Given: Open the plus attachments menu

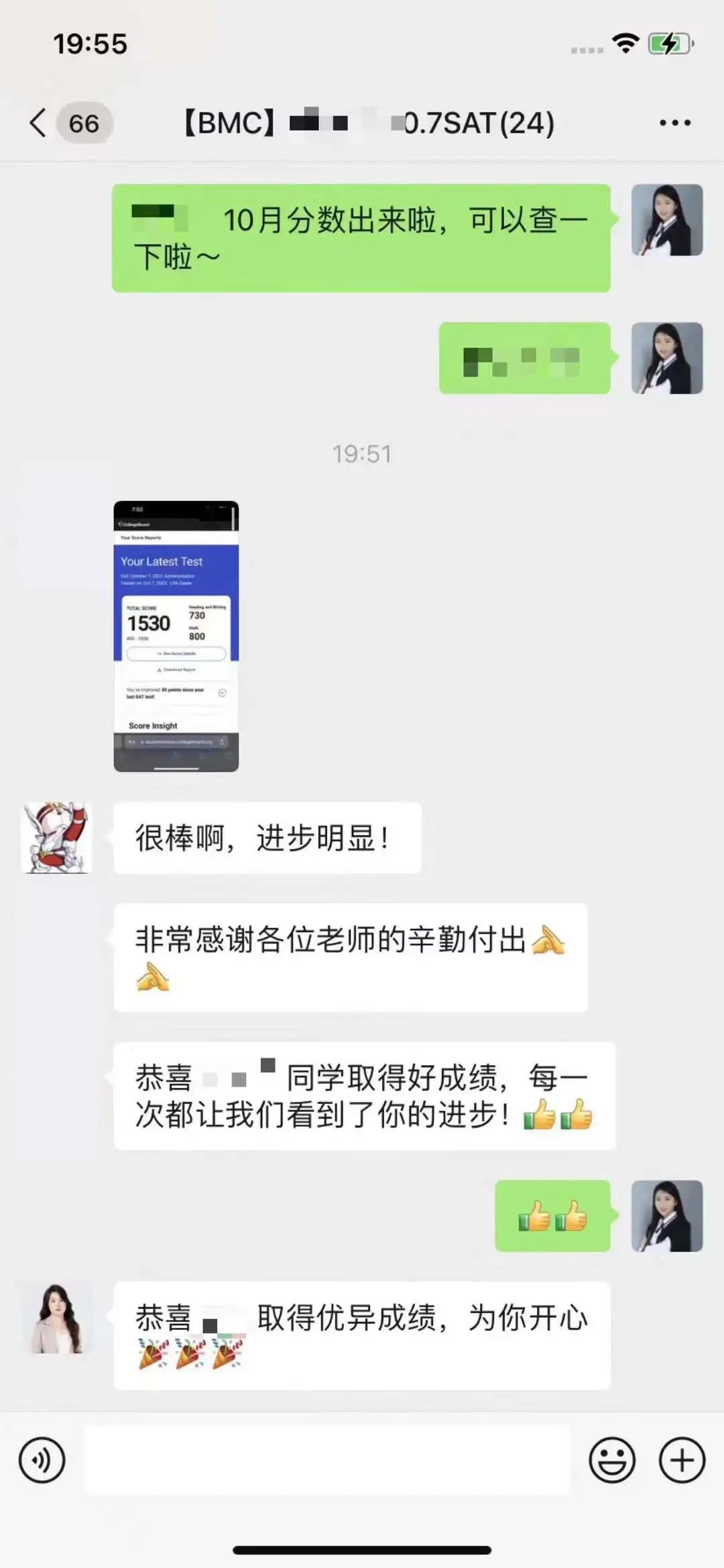Looking at the screenshot, I should [682, 1460].
